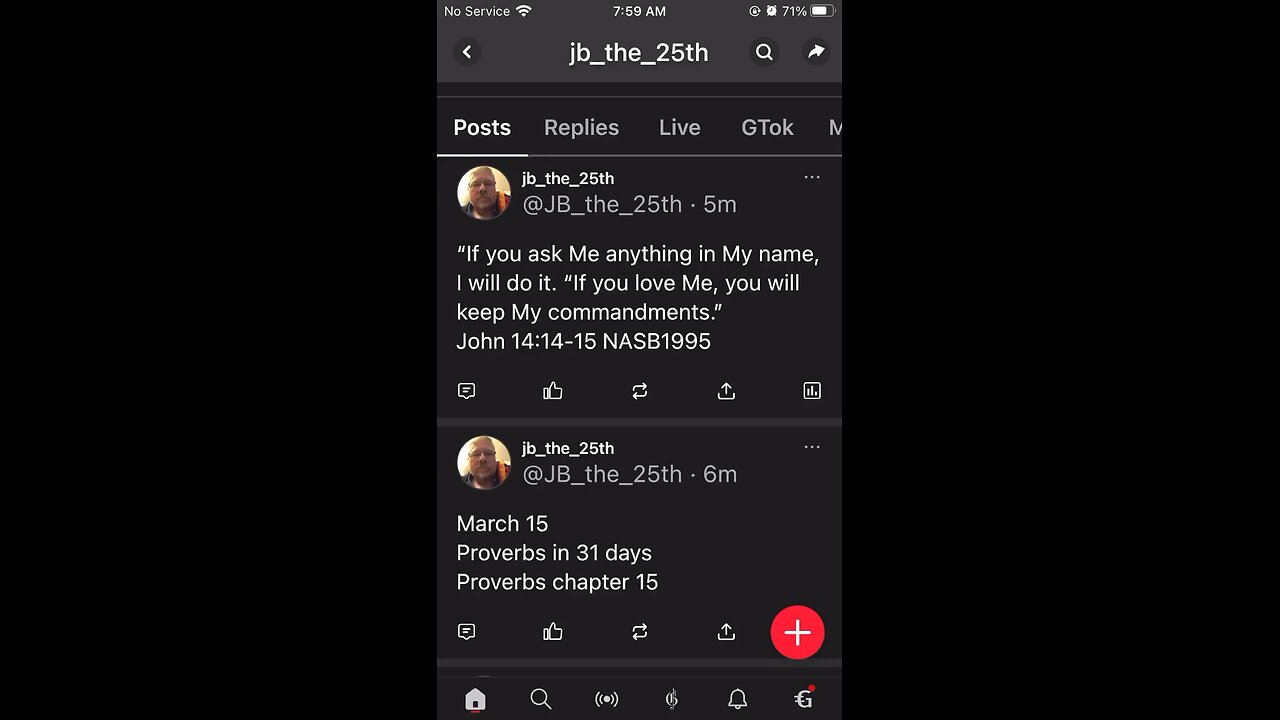Like the John 14:14-15 post

click(553, 391)
